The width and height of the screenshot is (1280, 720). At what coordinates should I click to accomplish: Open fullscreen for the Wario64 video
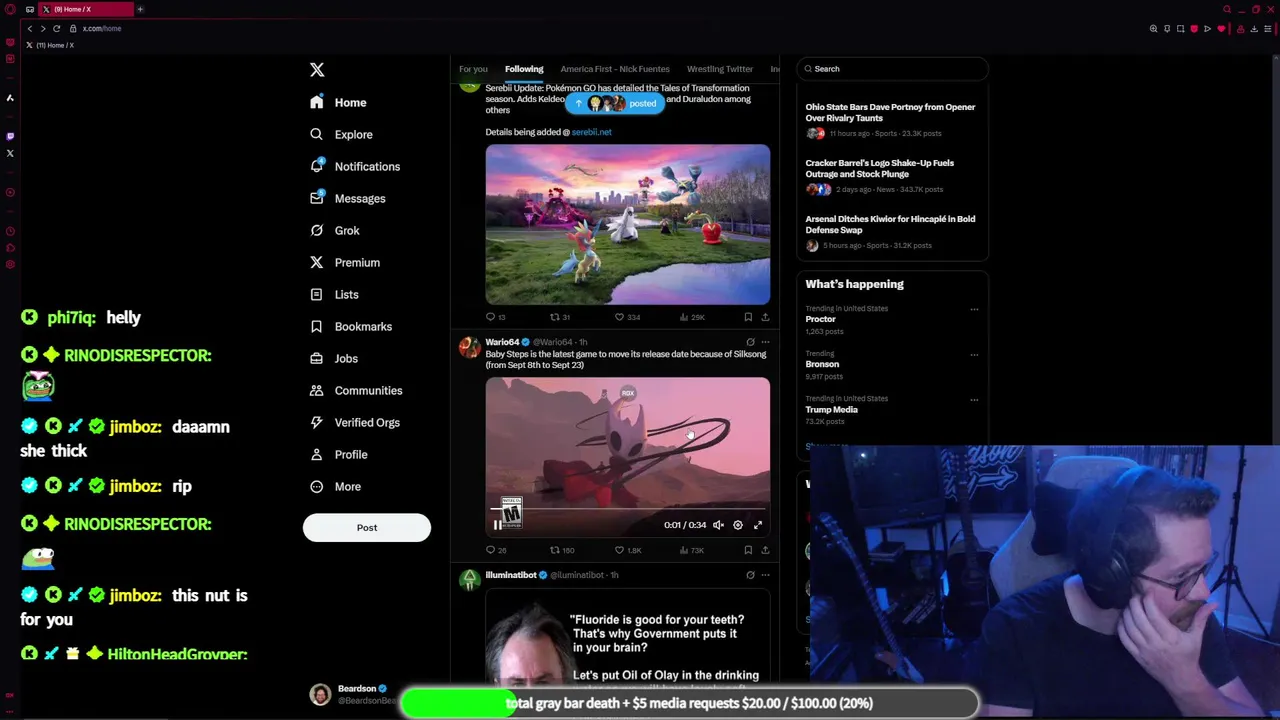point(758,525)
